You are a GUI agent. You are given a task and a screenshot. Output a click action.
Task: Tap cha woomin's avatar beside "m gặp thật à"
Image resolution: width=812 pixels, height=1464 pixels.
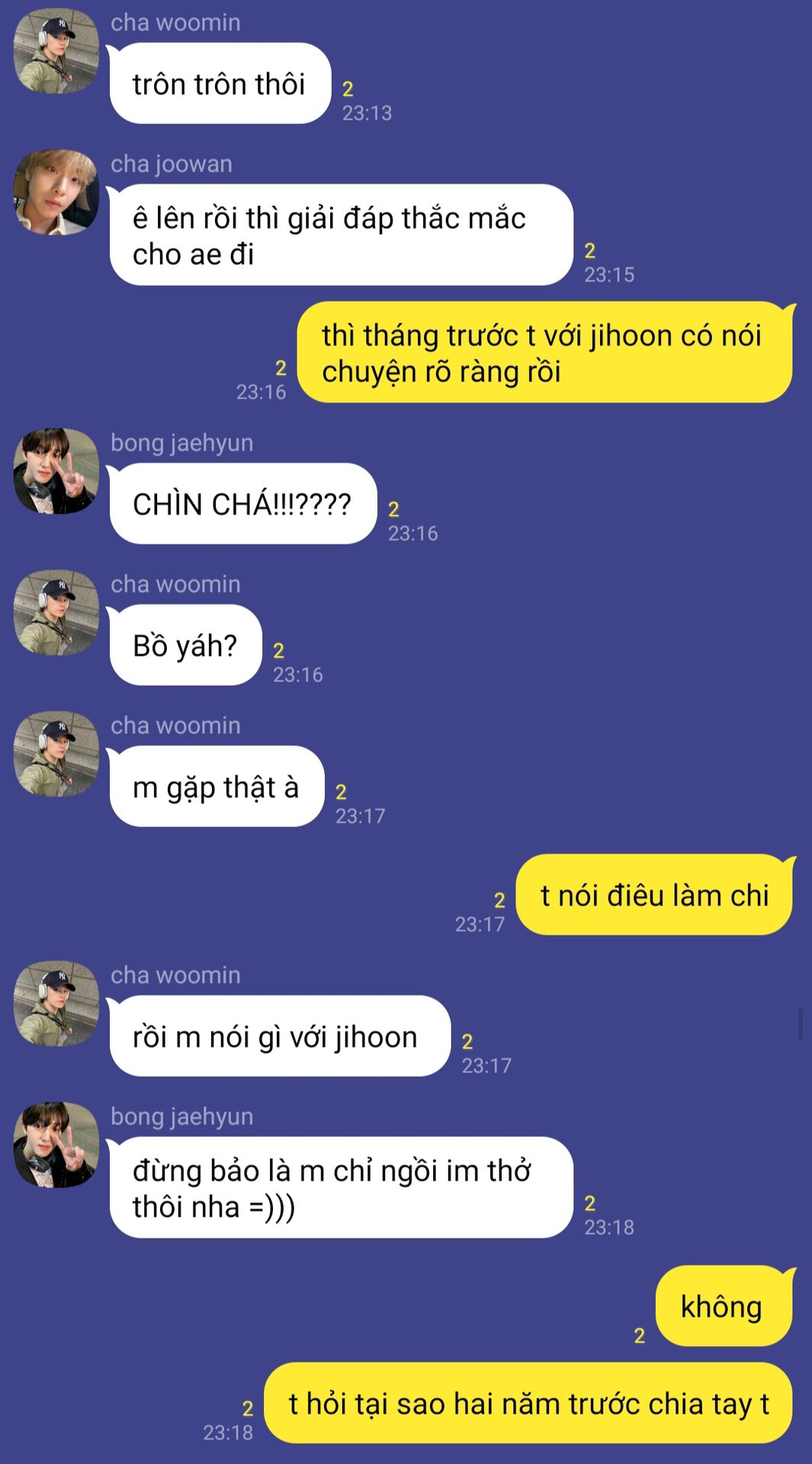pos(56,753)
